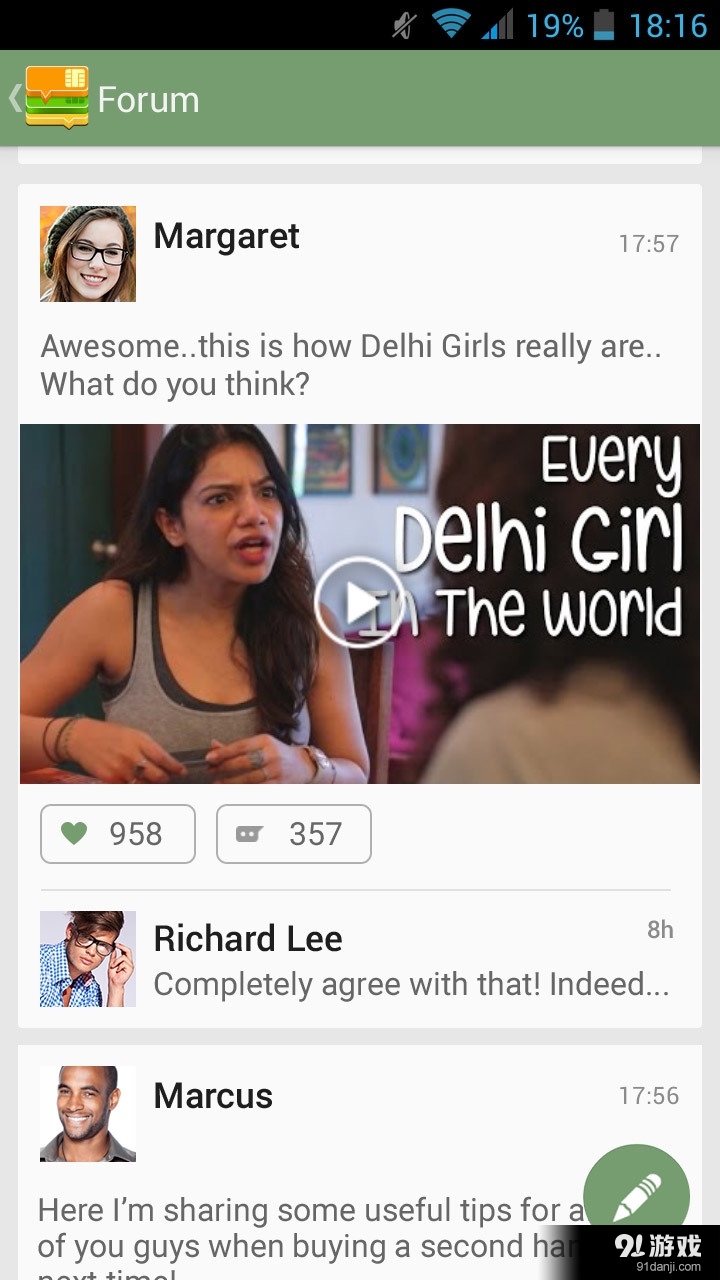Go back using the Forum header arrow

[16, 98]
